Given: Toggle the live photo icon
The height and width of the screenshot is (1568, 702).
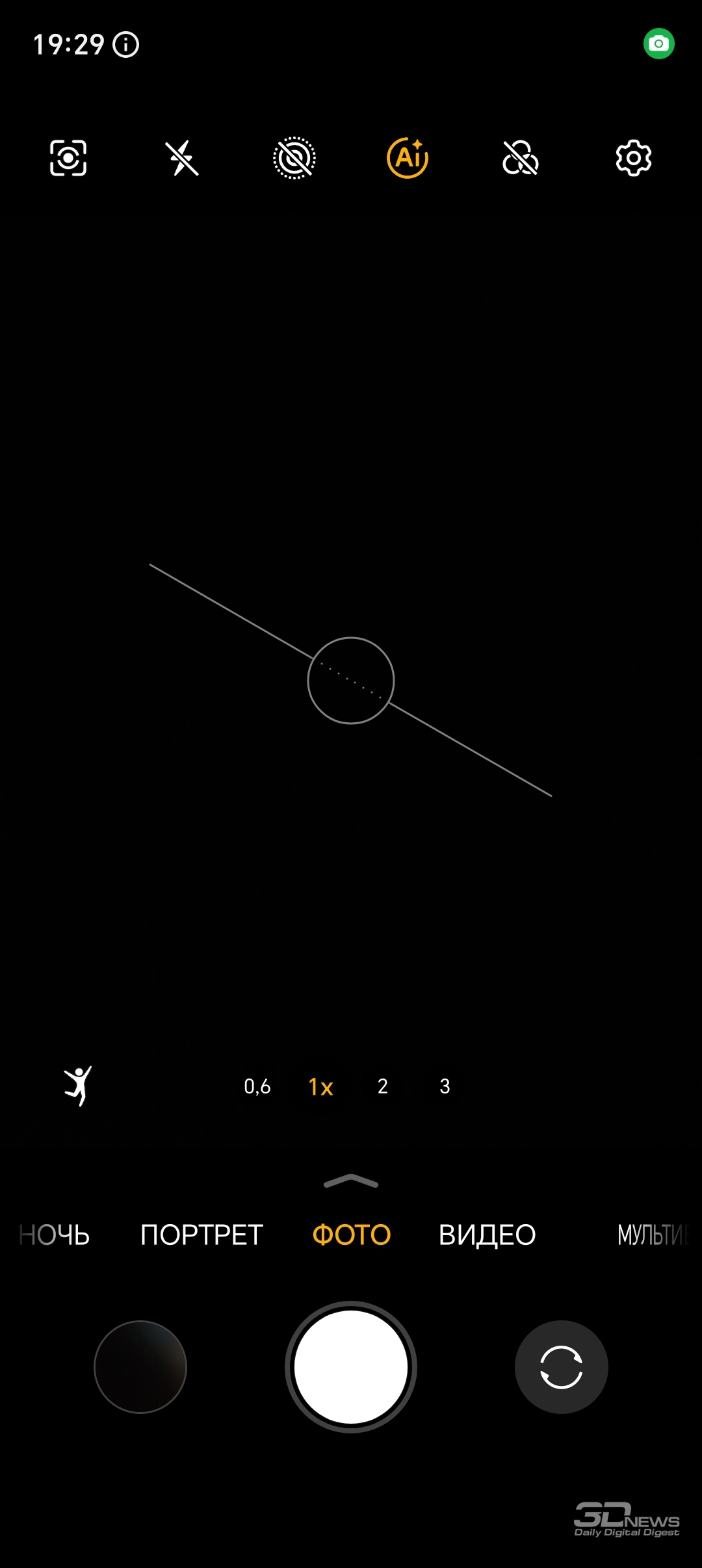Looking at the screenshot, I should 294,158.
